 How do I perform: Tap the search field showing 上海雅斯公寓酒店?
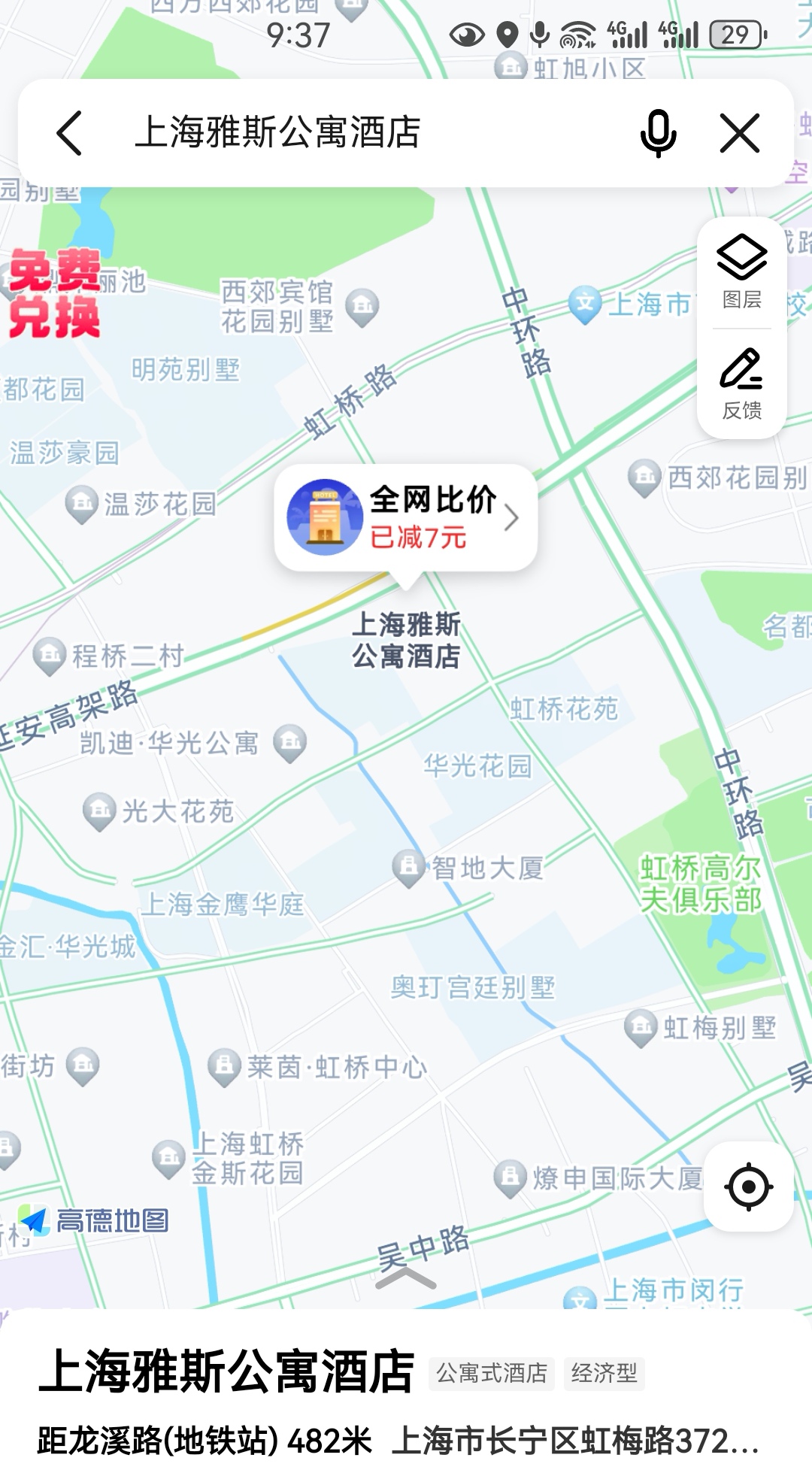tap(361, 133)
